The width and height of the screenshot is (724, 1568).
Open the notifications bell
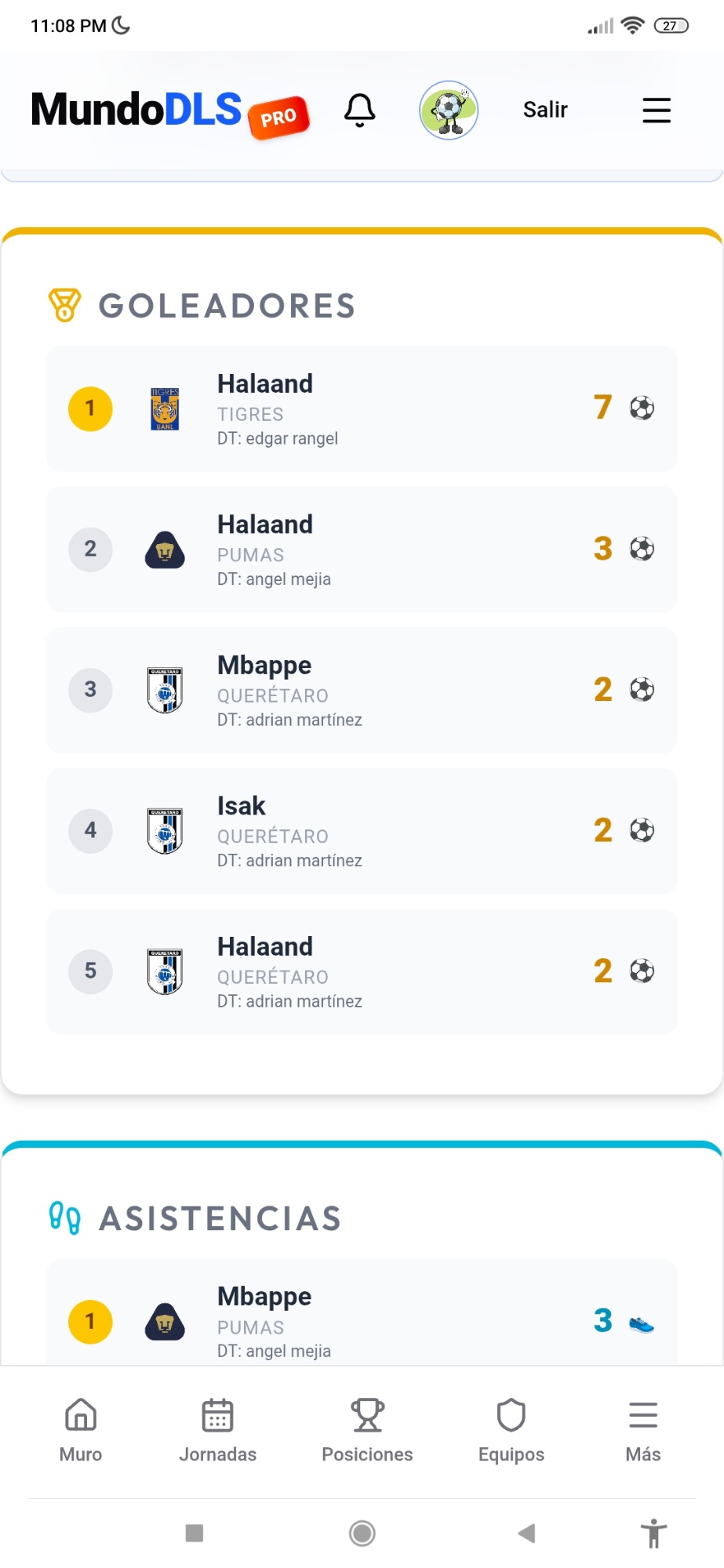coord(360,110)
